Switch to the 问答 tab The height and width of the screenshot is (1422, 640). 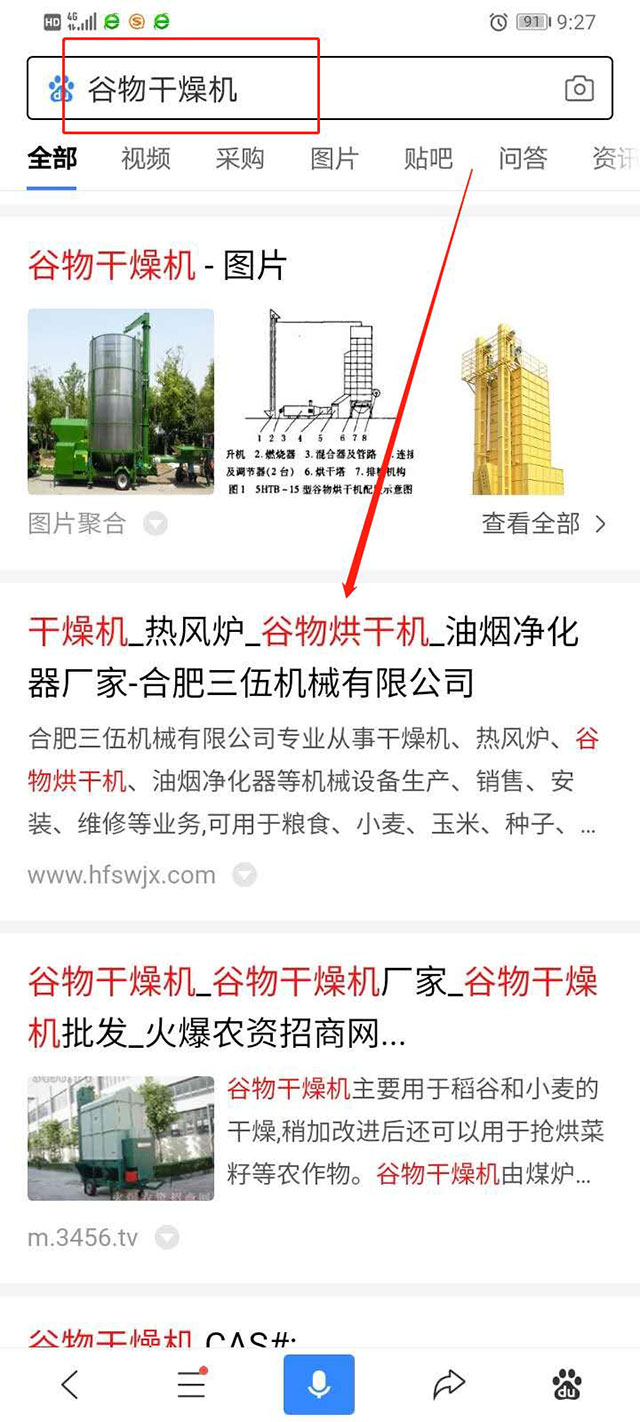[522, 158]
